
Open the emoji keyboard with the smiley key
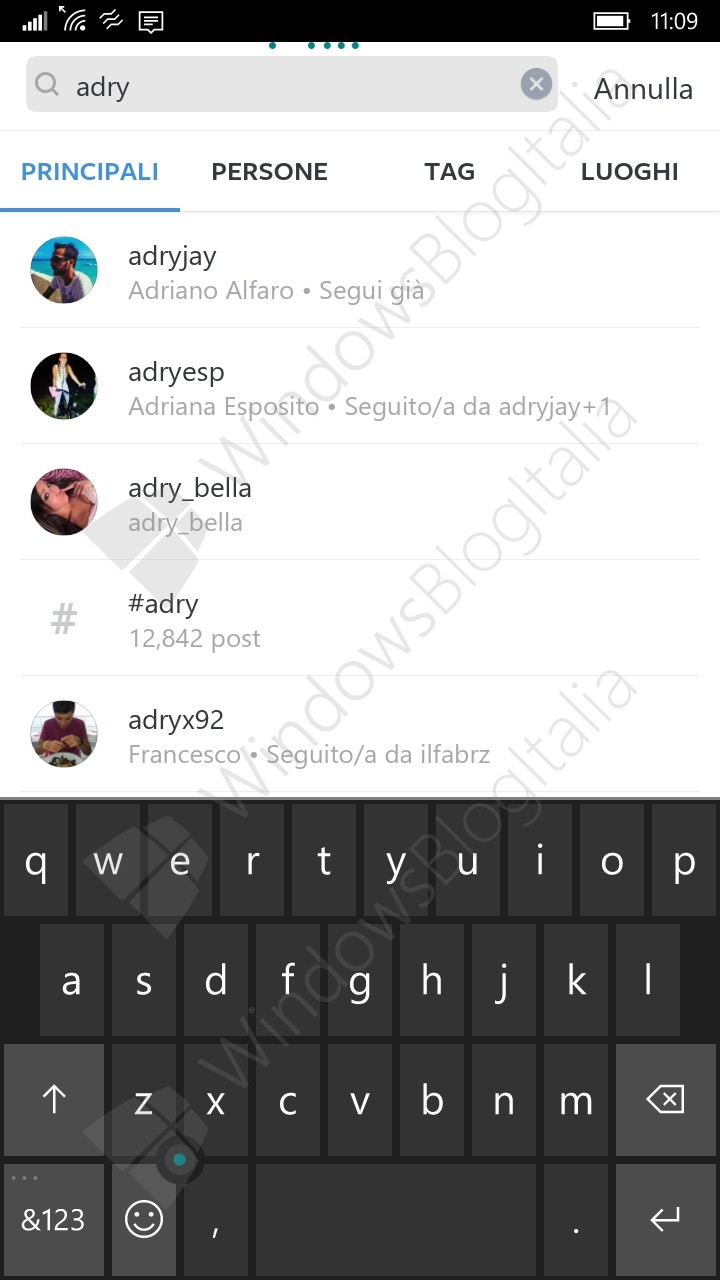tap(144, 1219)
